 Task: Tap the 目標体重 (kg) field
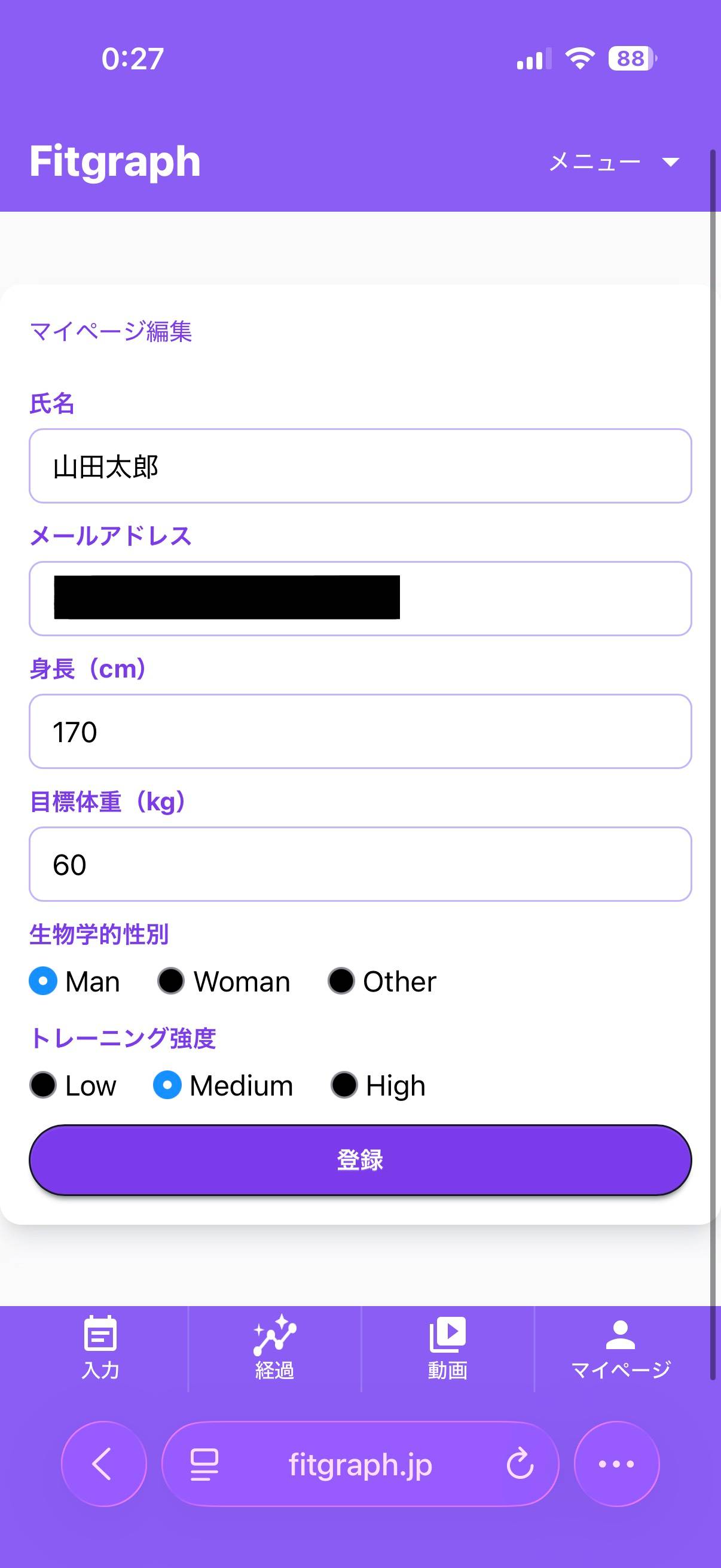coord(360,864)
